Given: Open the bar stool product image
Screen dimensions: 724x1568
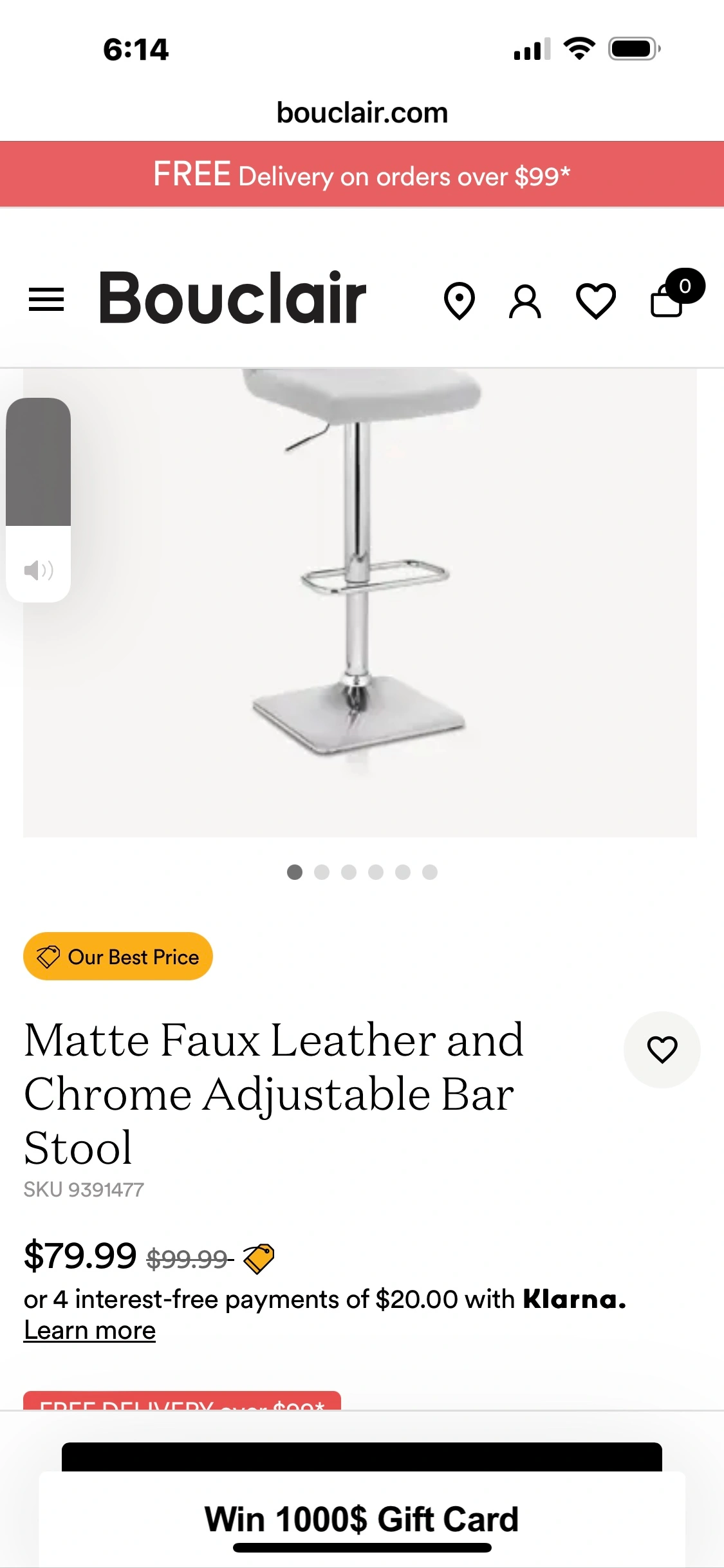Looking at the screenshot, I should [x=360, y=602].
